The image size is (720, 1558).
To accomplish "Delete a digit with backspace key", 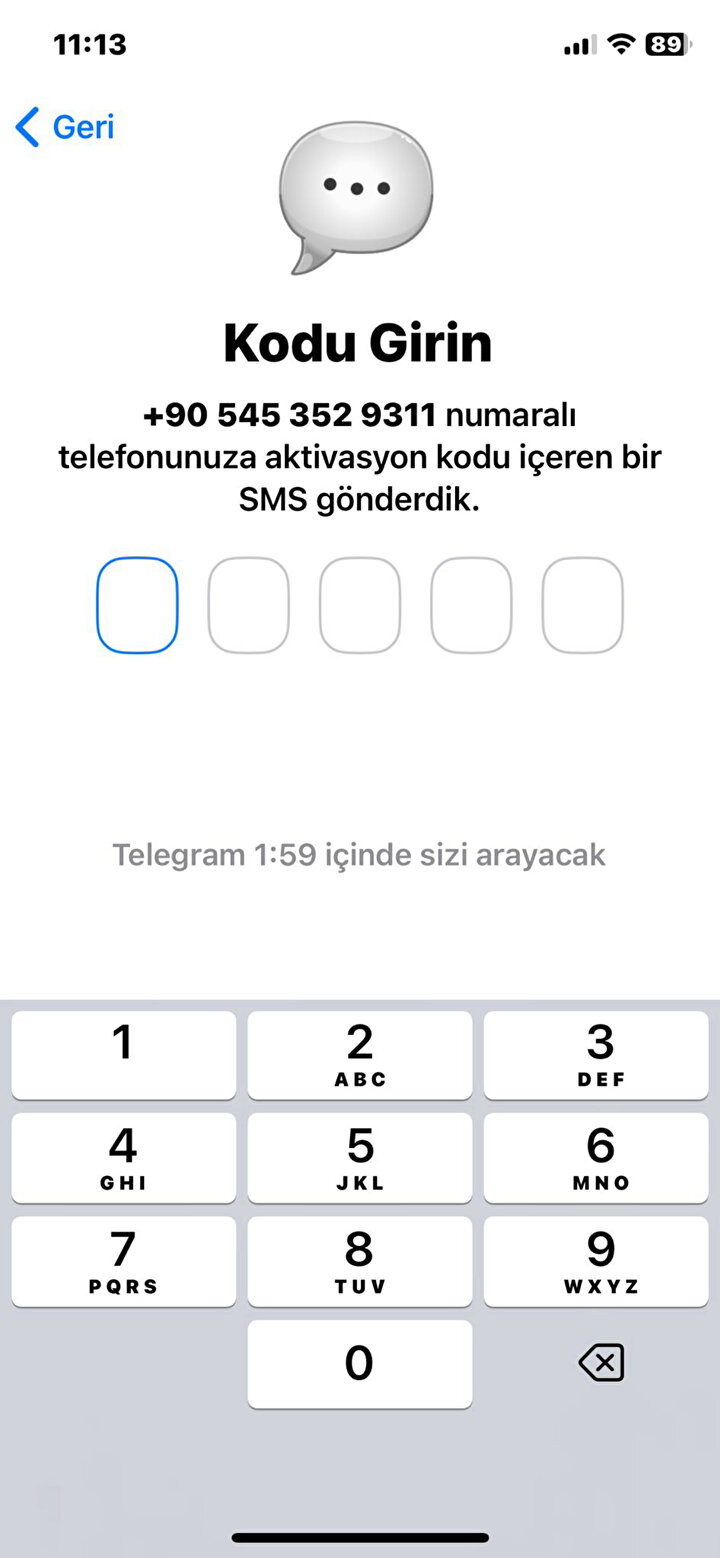I will click(601, 1363).
